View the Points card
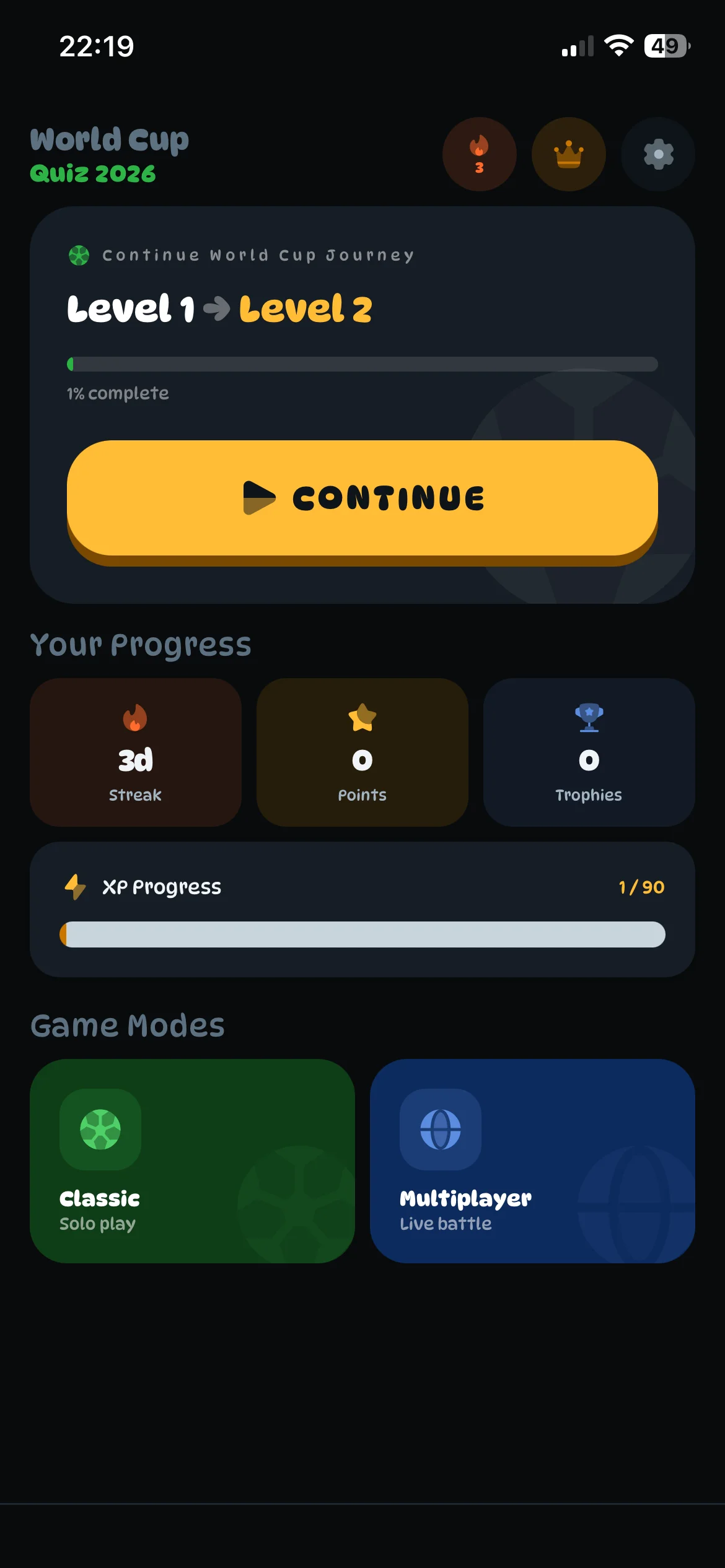Image resolution: width=725 pixels, height=1568 pixels. pyautogui.click(x=362, y=752)
